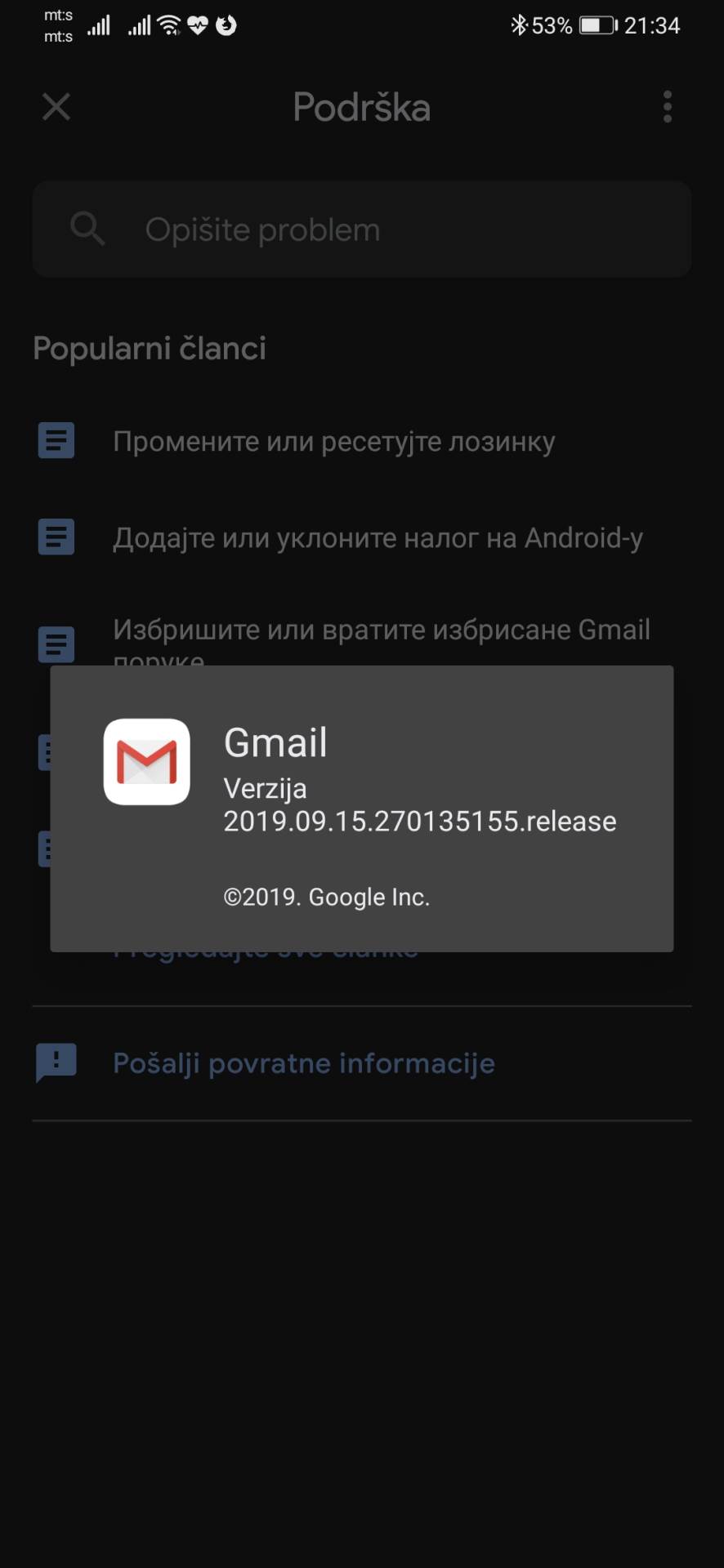Tap the feedback exclamation icon near Pošalji povratne informacije
The height and width of the screenshot is (1568, 724).
tap(56, 1062)
